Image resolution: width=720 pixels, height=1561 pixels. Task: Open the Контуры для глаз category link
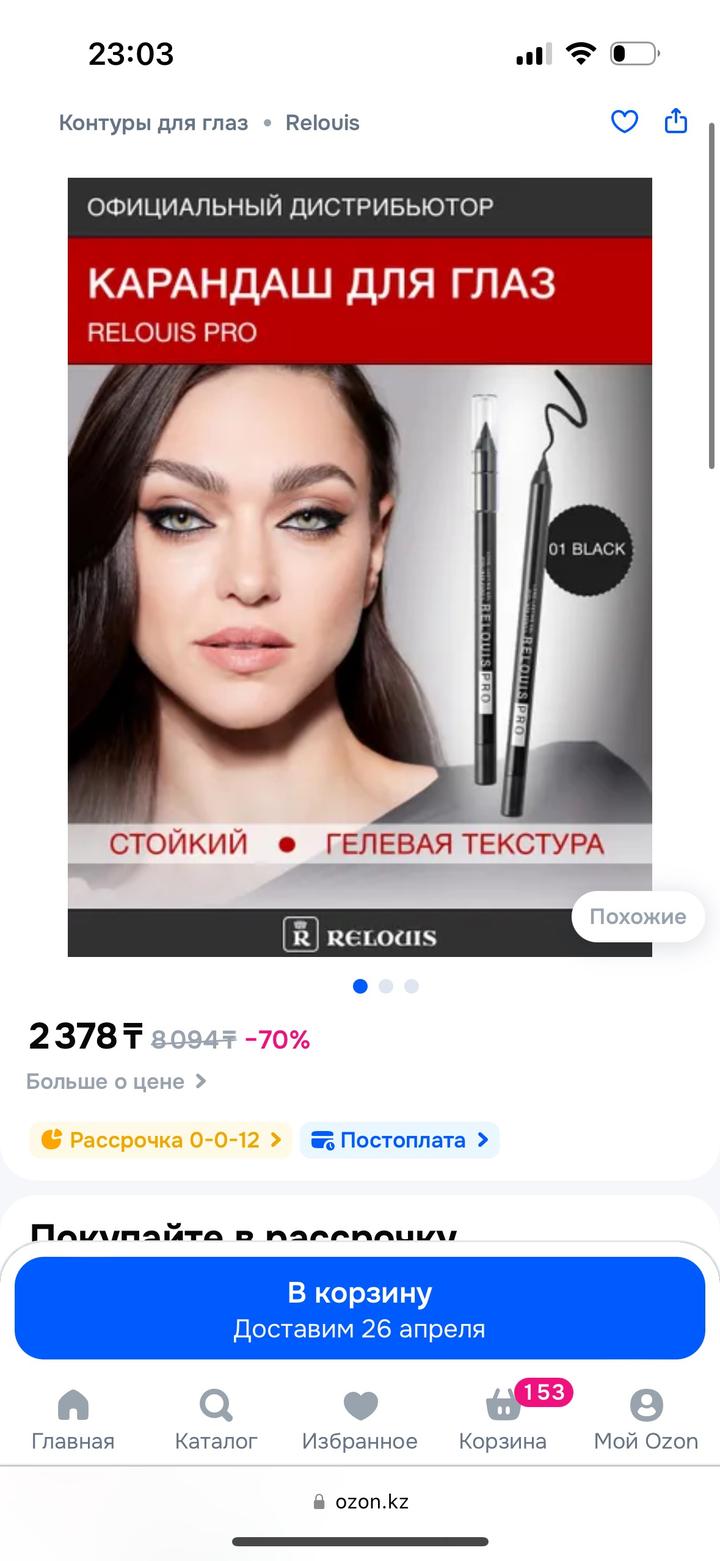coord(153,123)
